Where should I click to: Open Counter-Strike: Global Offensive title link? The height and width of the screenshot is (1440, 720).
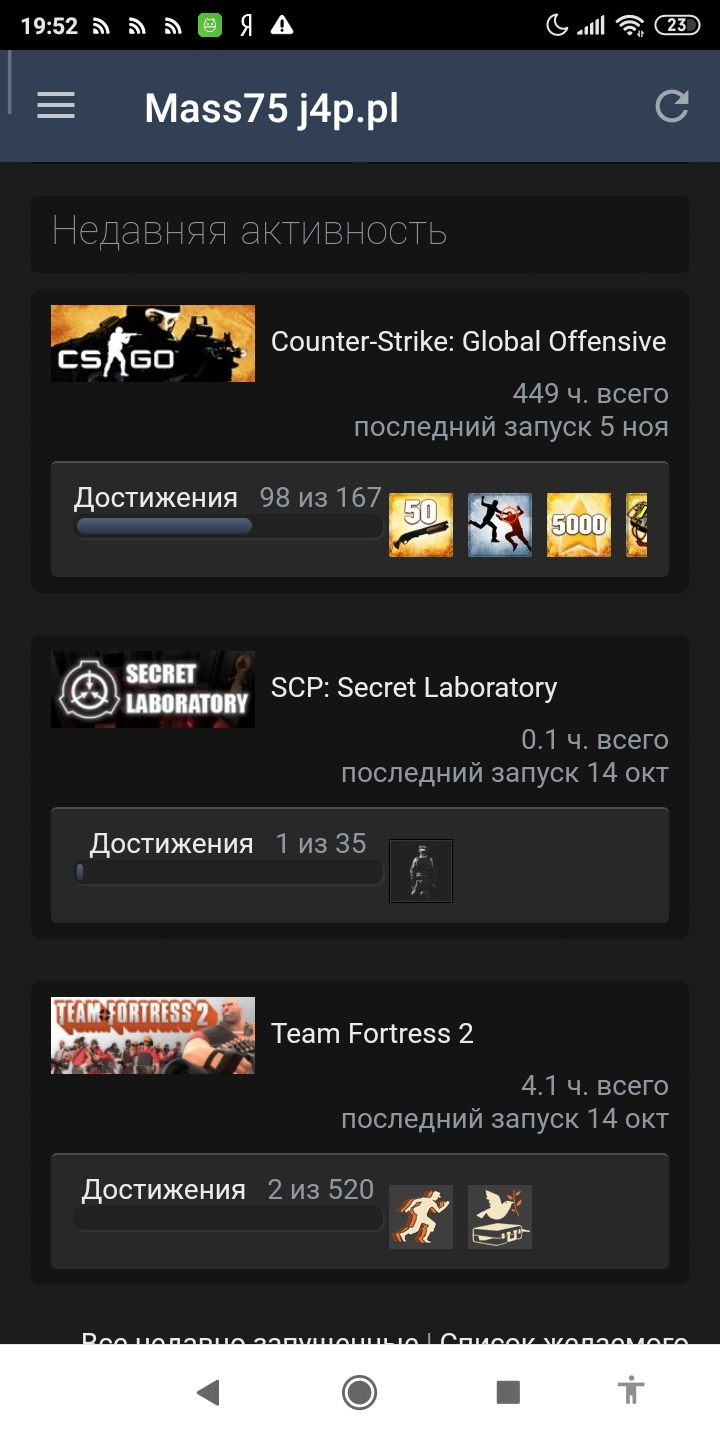tap(468, 341)
